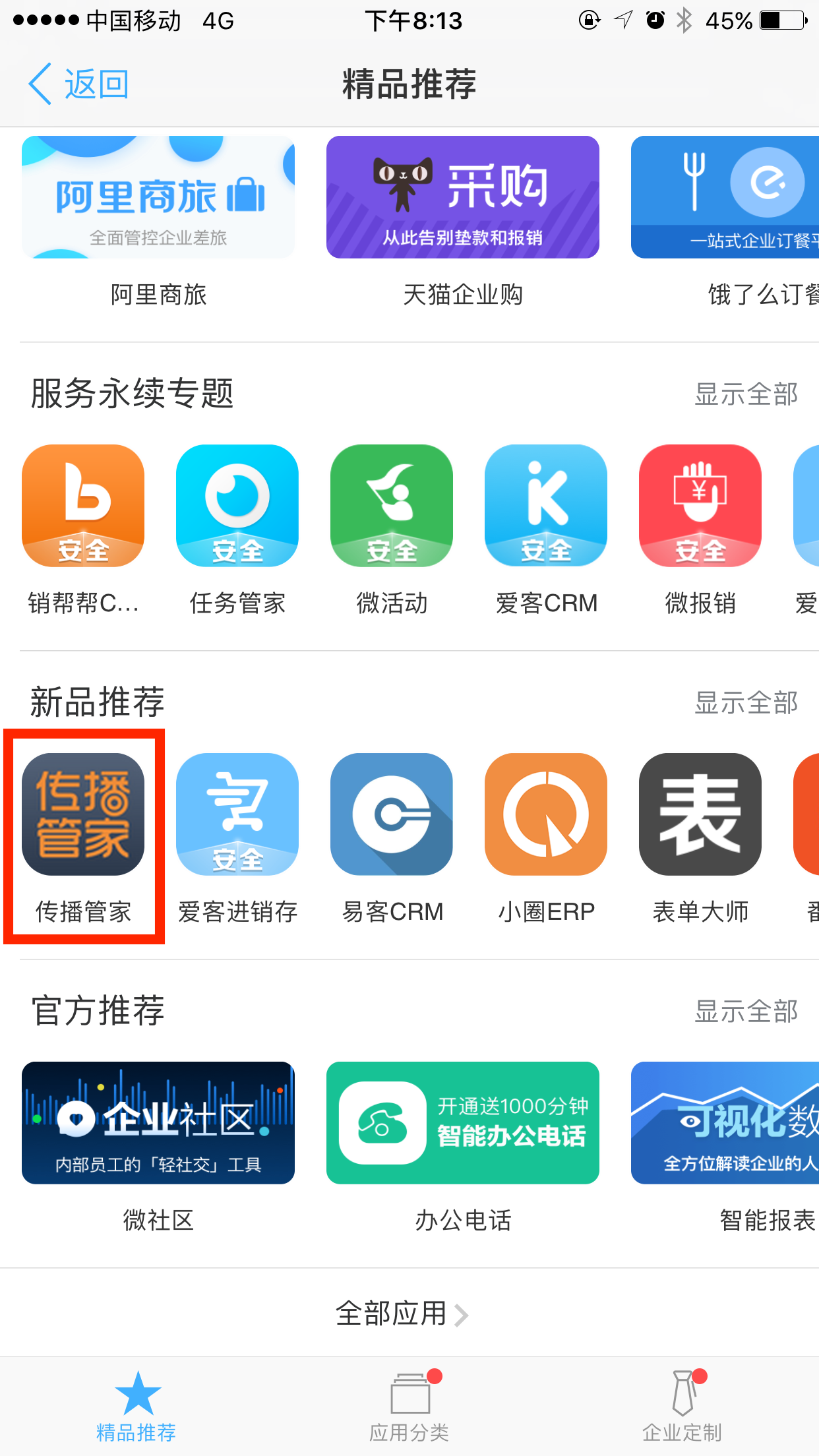Open the 阿里商旅 banner card
Screen dimensions: 819x1456
tap(158, 197)
